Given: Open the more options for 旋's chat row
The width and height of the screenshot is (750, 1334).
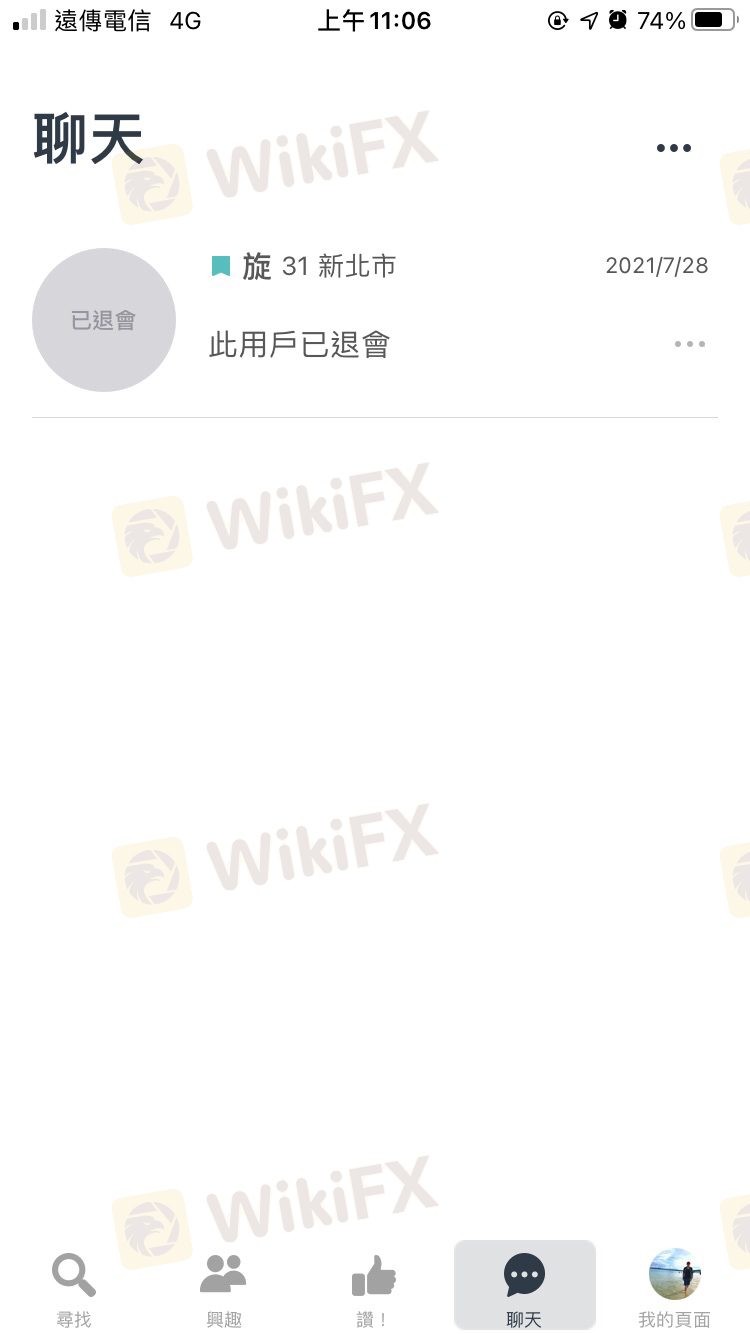Looking at the screenshot, I should [689, 344].
